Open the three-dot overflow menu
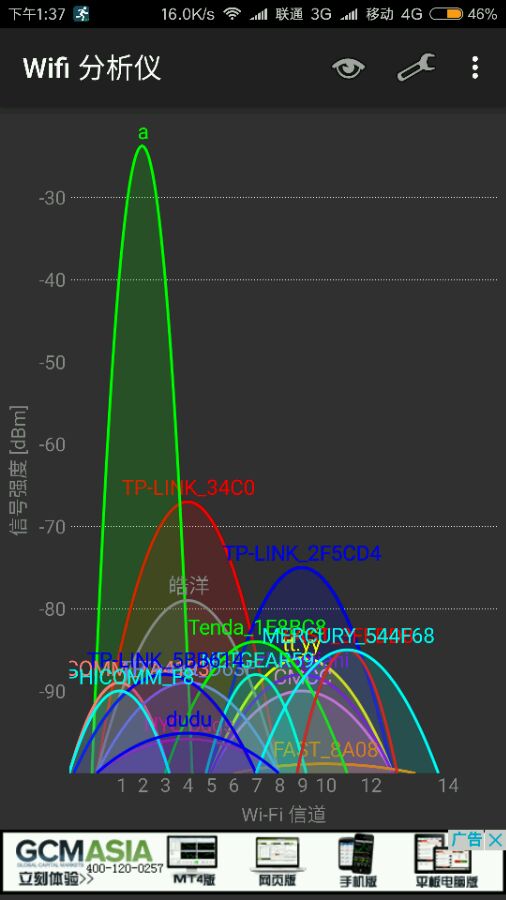The width and height of the screenshot is (506, 900). click(x=474, y=68)
